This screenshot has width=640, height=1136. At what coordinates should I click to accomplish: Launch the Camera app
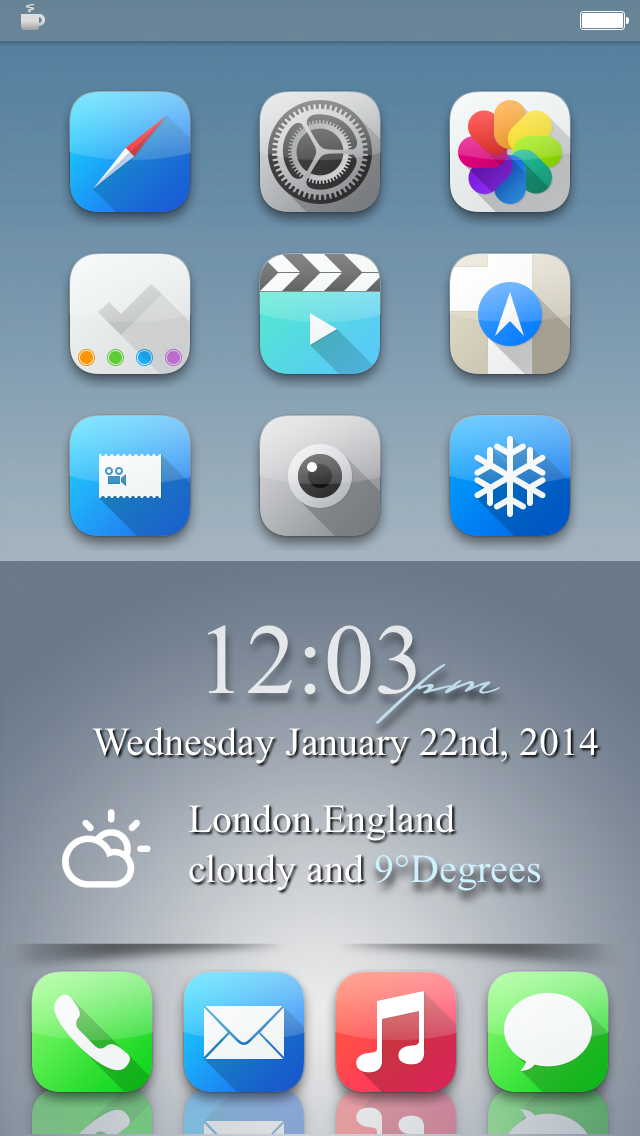click(x=320, y=476)
